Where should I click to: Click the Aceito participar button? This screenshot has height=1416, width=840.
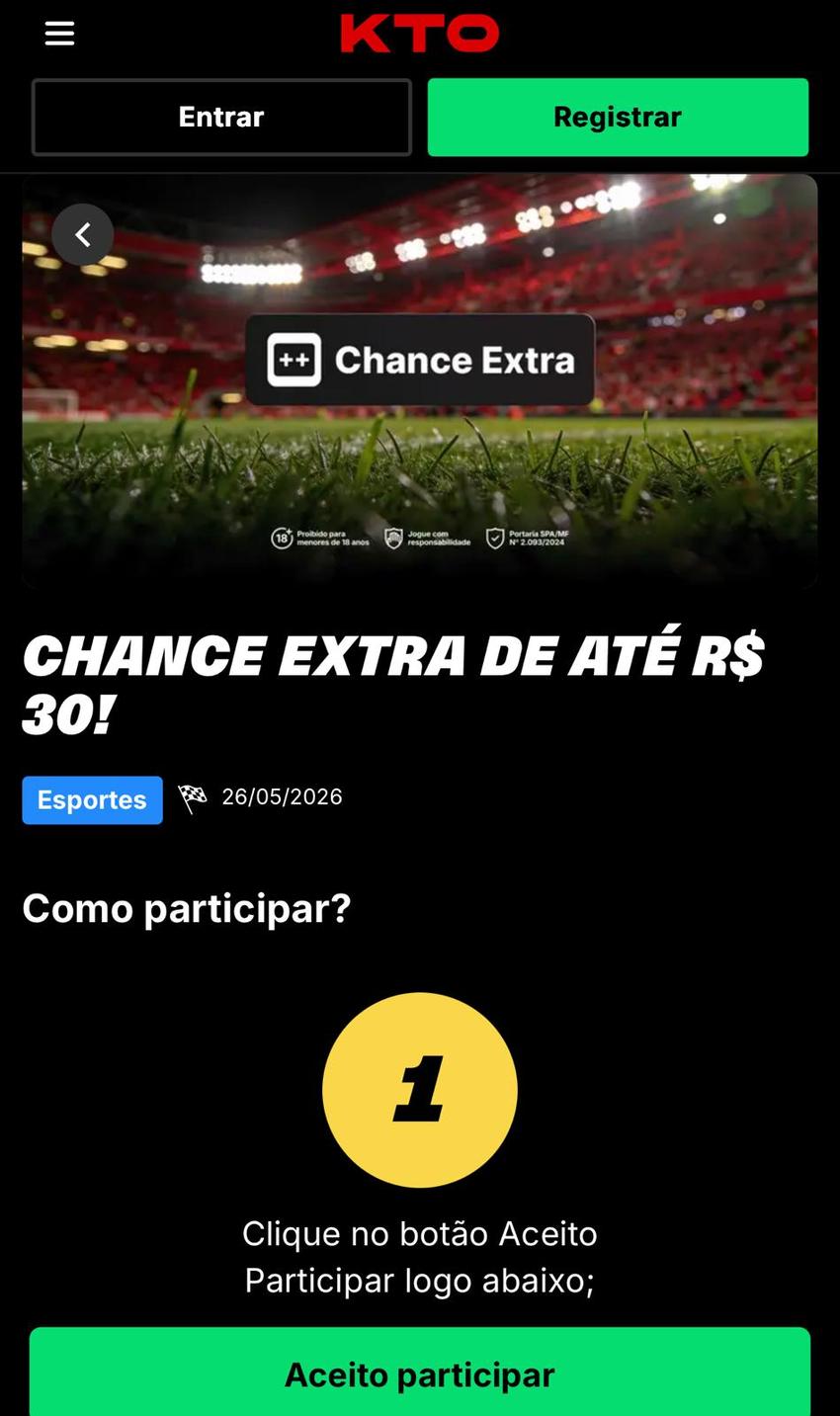click(419, 1374)
